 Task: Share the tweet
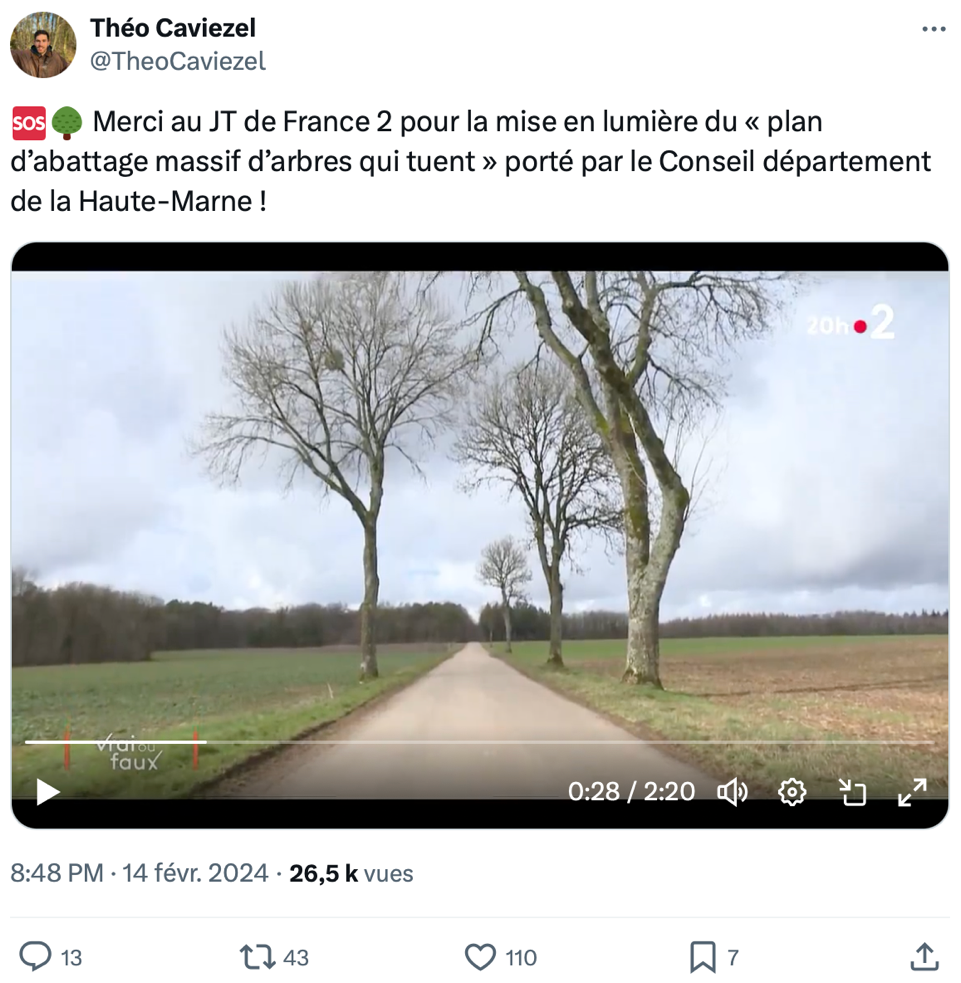click(x=925, y=957)
